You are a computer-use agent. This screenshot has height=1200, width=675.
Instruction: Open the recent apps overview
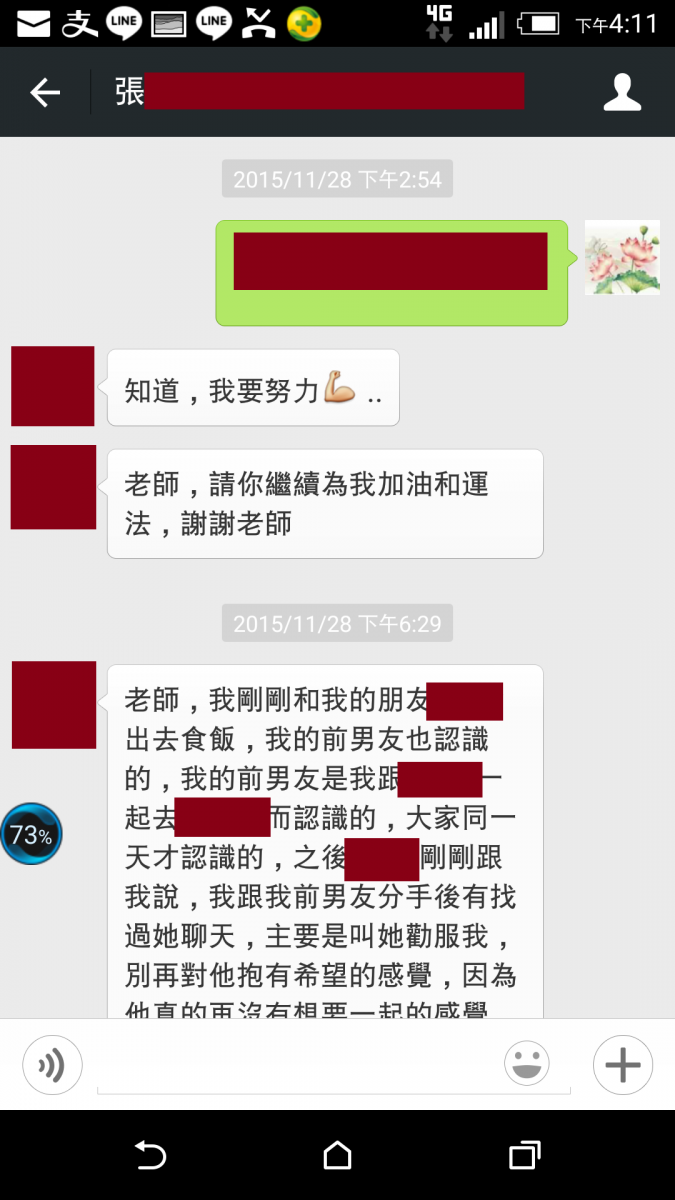click(x=524, y=1156)
